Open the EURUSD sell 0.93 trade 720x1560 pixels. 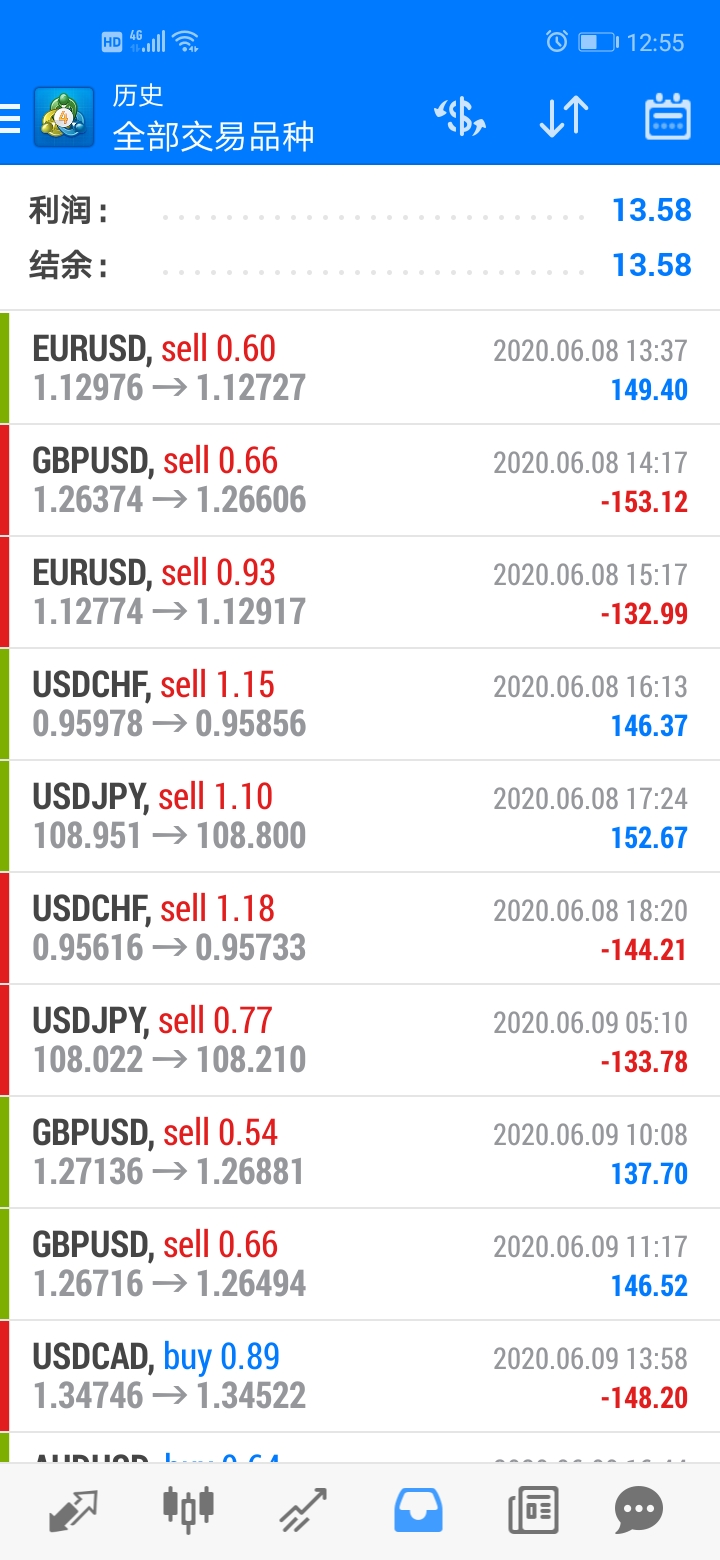click(x=360, y=592)
